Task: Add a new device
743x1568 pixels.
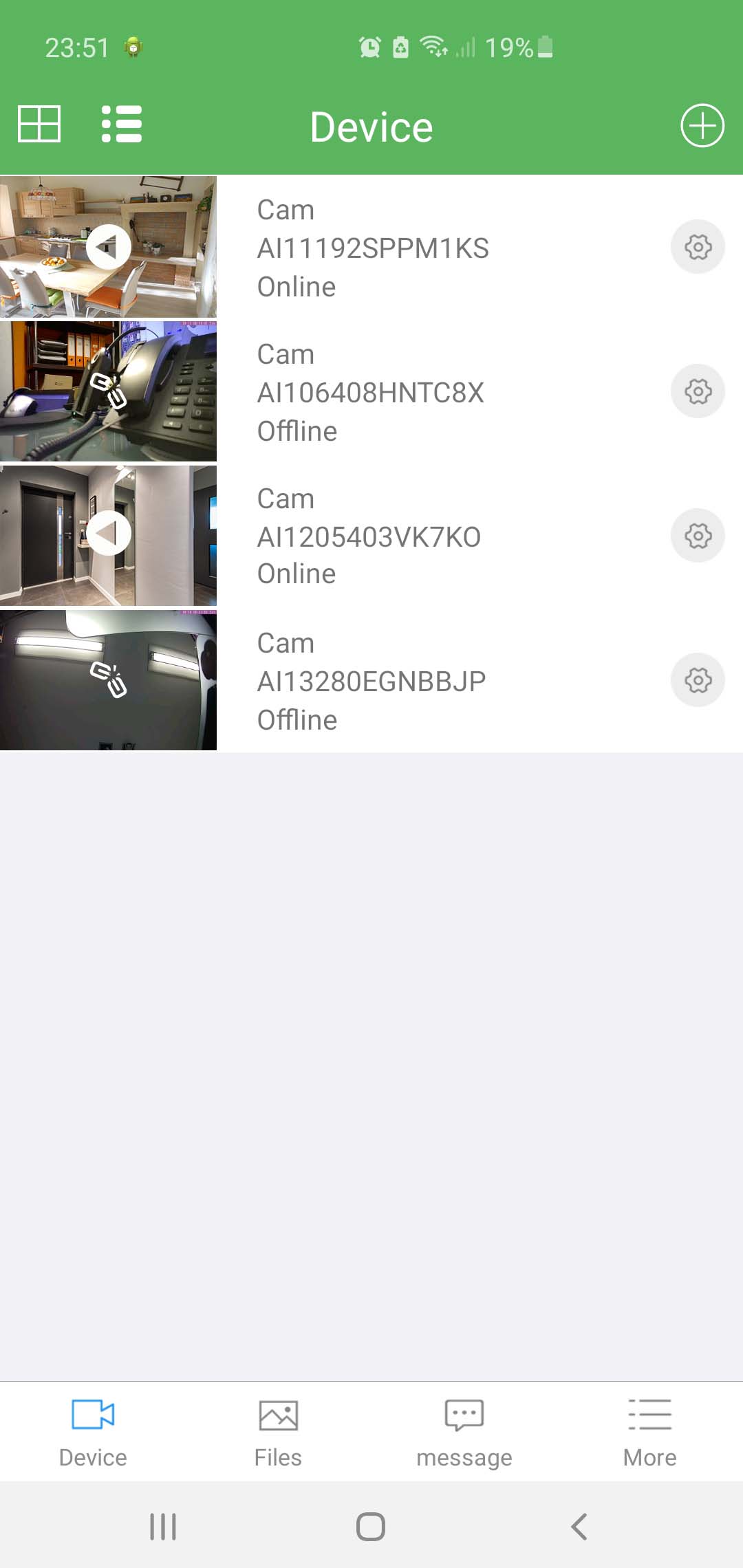Action: [x=702, y=126]
